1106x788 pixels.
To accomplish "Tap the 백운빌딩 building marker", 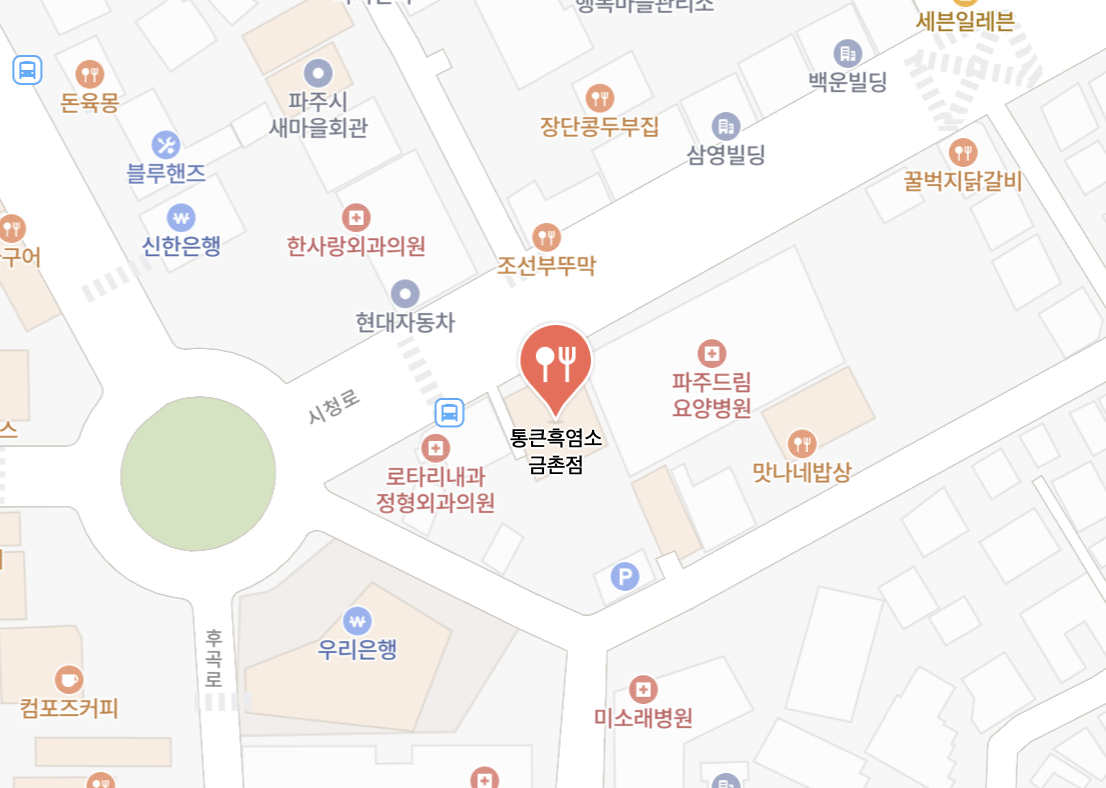I will pyautogui.click(x=847, y=54).
